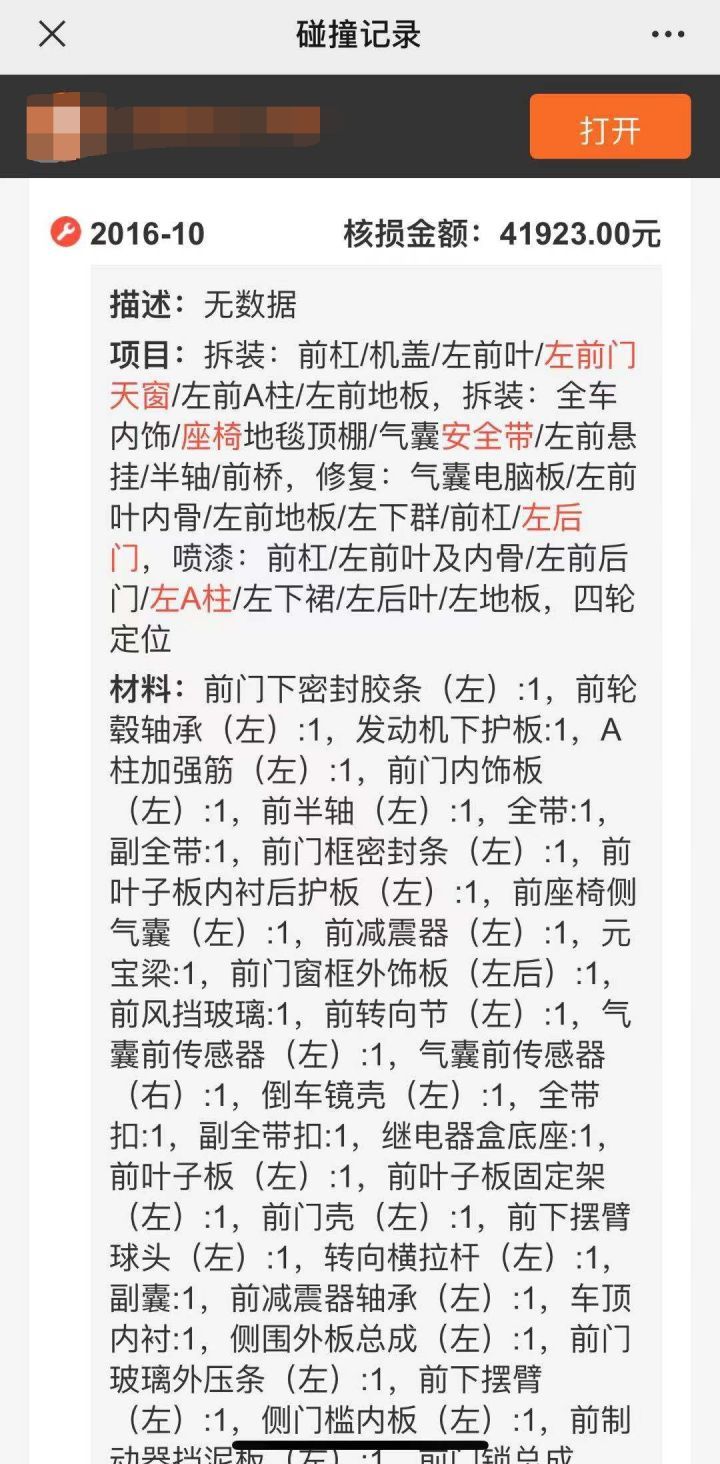The image size is (720, 1464).
Task: Open the three-dot overflow menu
Action: click(x=668, y=35)
